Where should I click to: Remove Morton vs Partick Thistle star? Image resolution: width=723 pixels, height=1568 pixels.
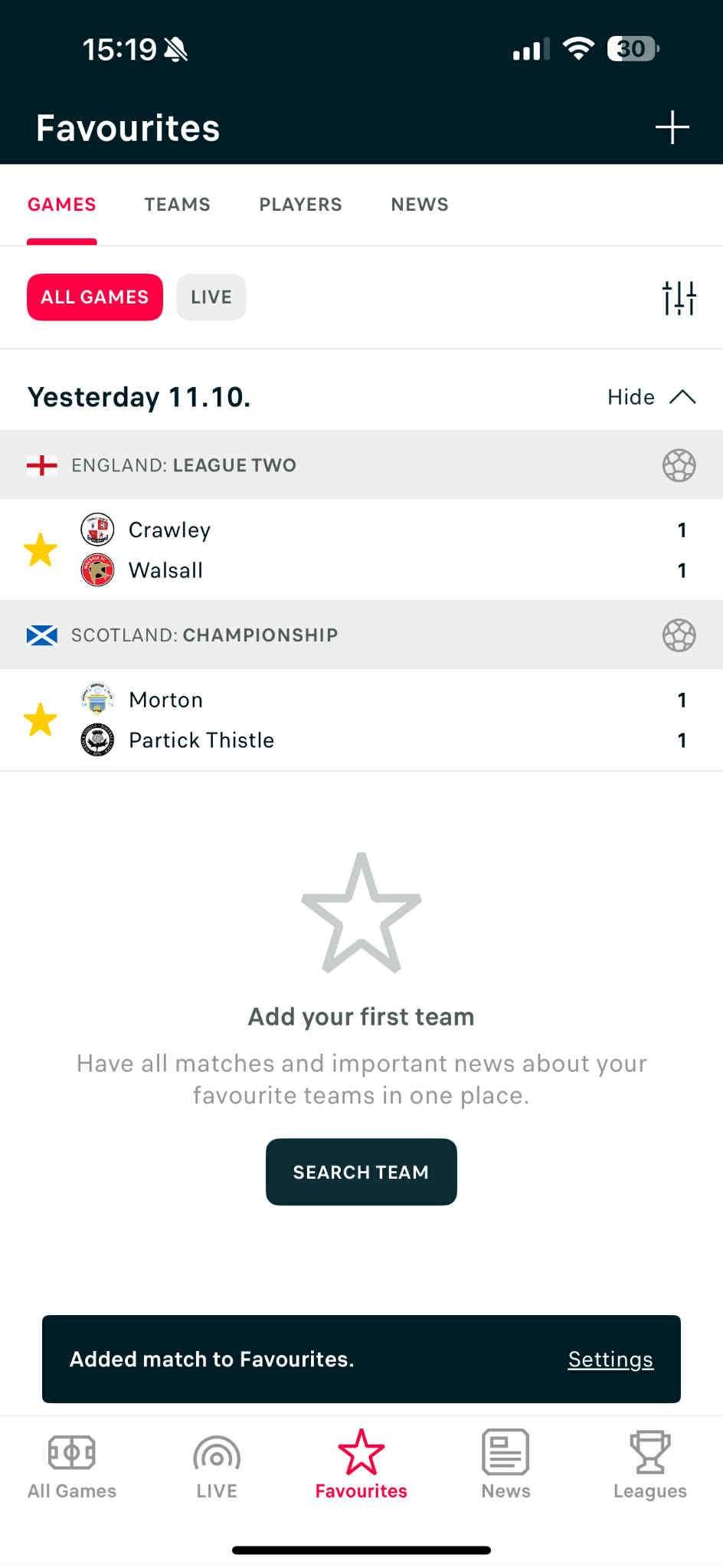pyautogui.click(x=41, y=720)
